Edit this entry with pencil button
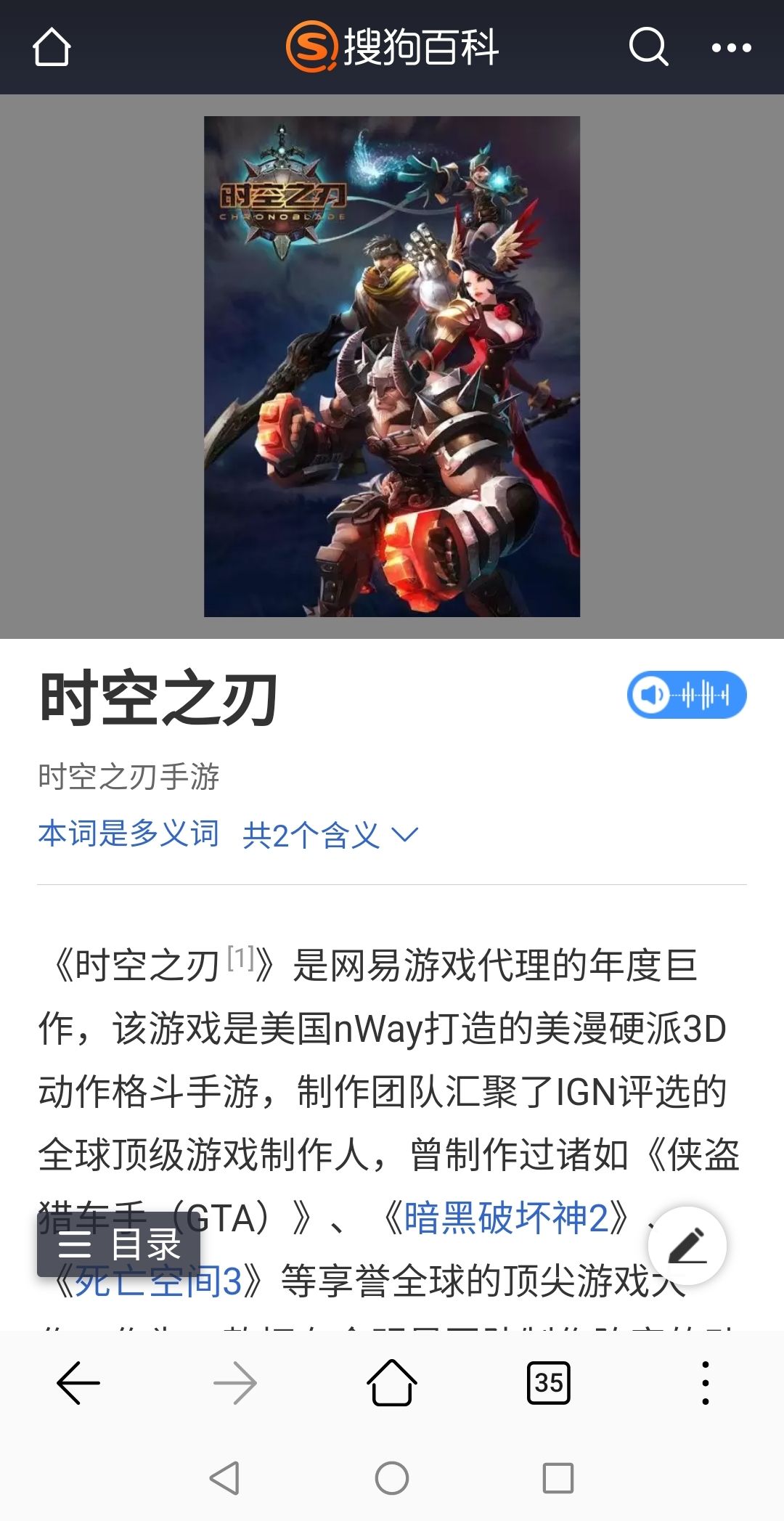 [687, 1246]
